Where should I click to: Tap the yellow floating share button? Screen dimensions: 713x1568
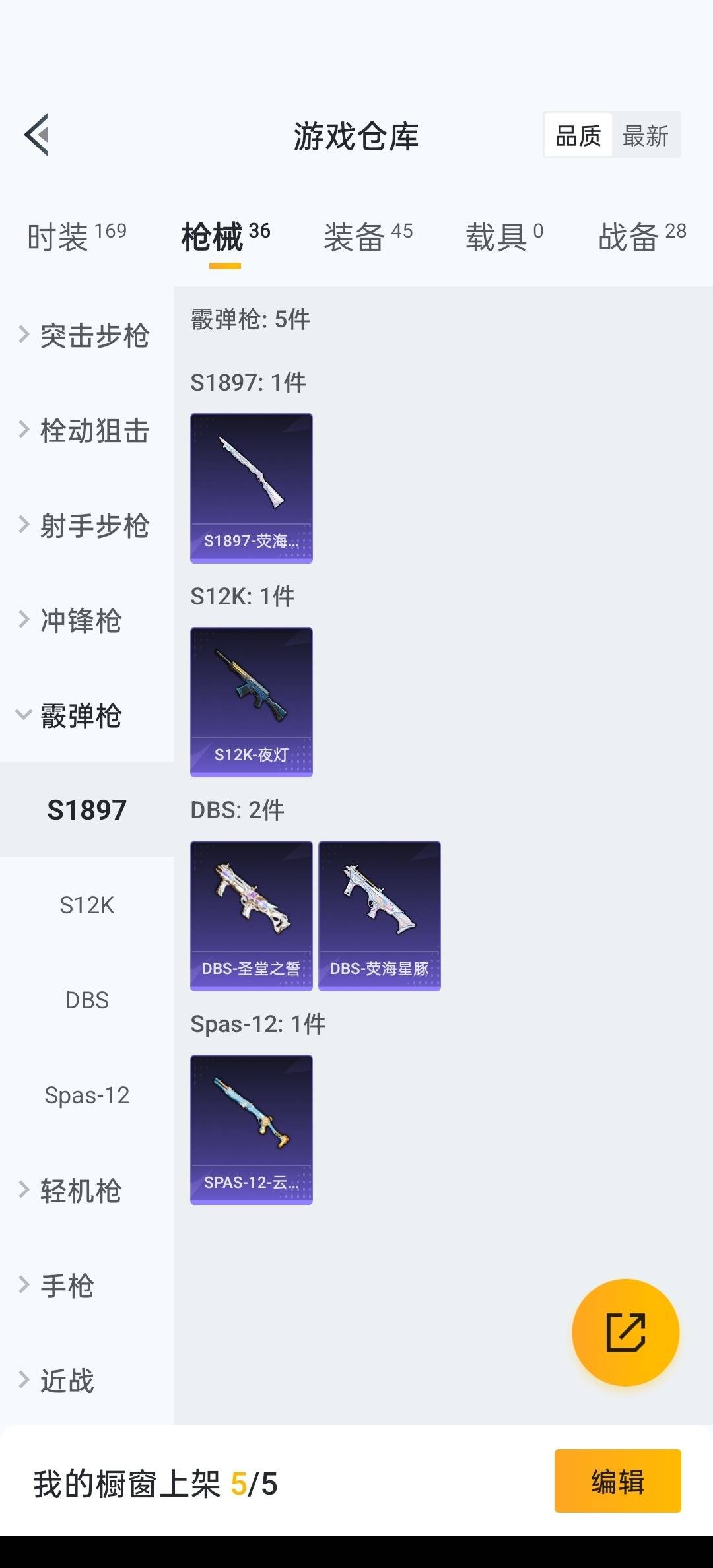(x=625, y=1332)
